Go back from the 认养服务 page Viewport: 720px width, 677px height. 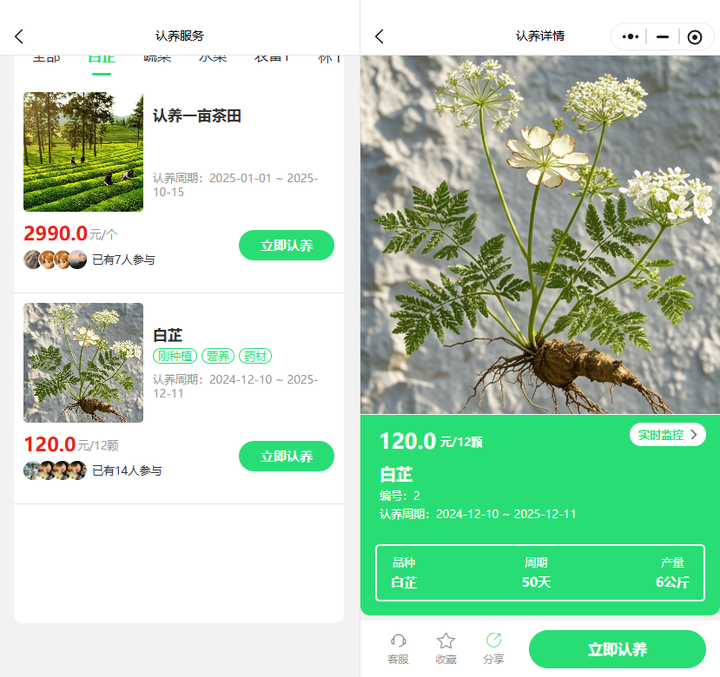pos(19,36)
